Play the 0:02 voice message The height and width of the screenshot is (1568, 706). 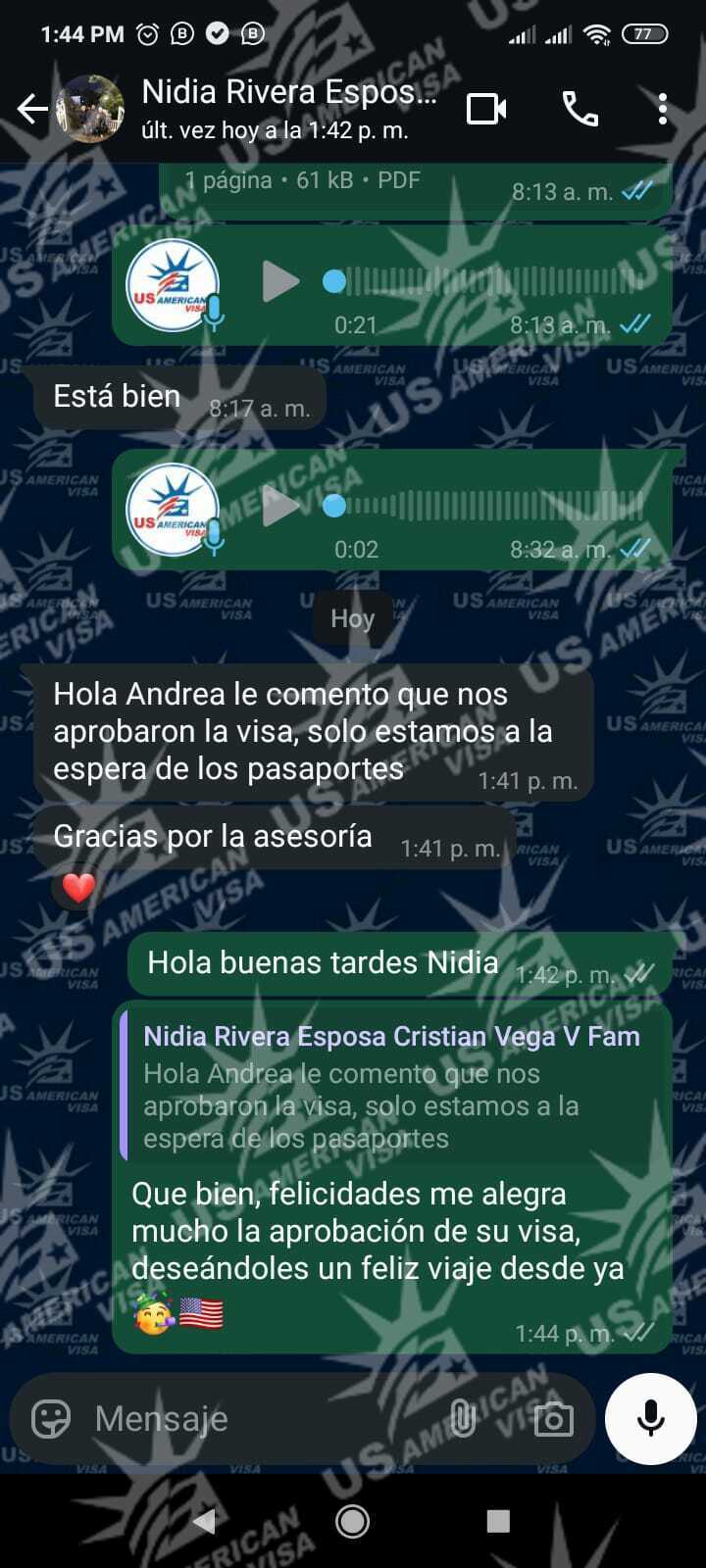coord(280,506)
